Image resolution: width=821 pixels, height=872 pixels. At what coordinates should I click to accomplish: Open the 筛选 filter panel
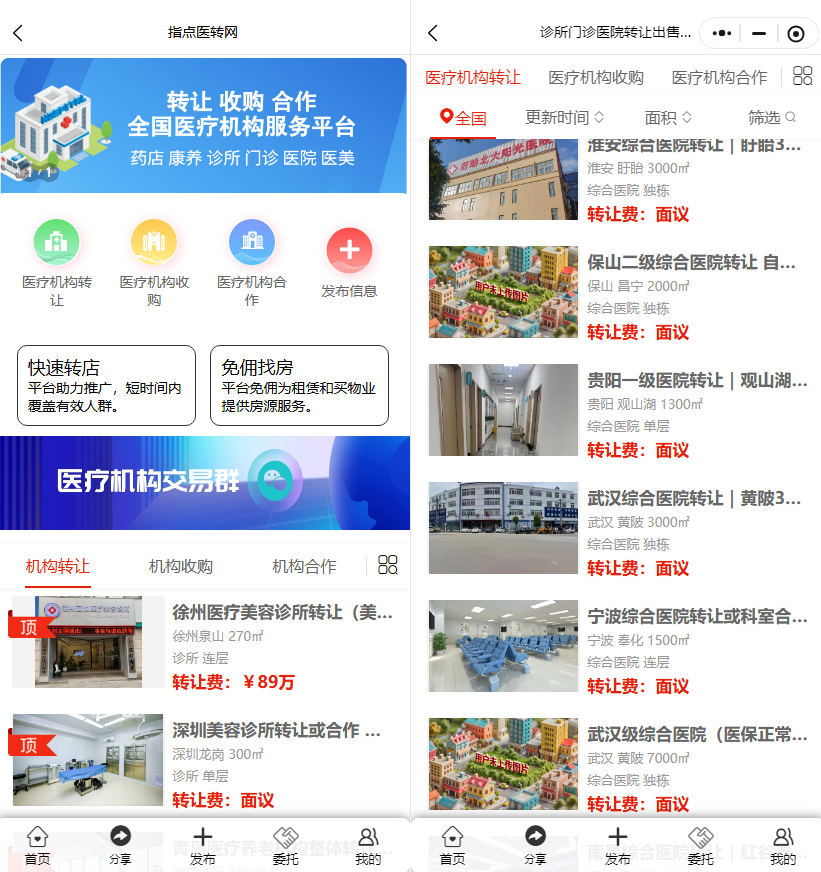coord(771,118)
